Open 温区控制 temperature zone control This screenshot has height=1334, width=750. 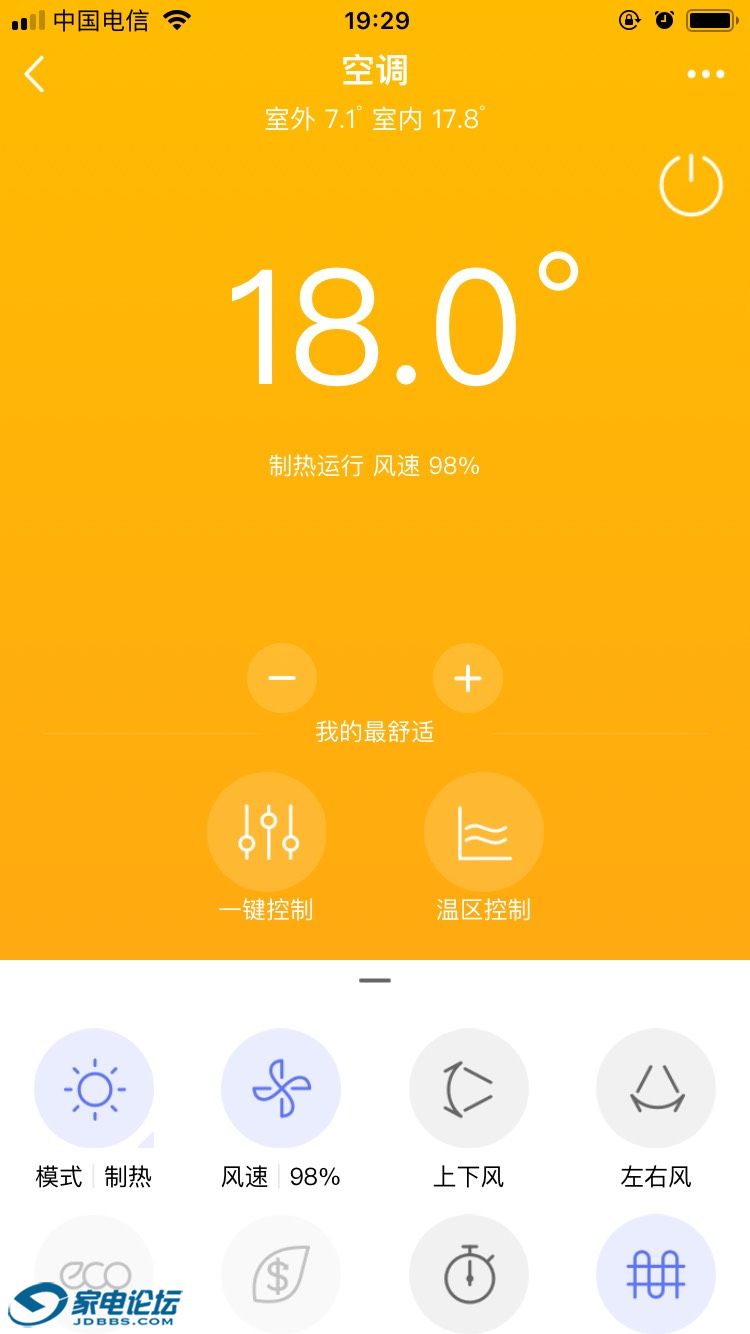(484, 832)
